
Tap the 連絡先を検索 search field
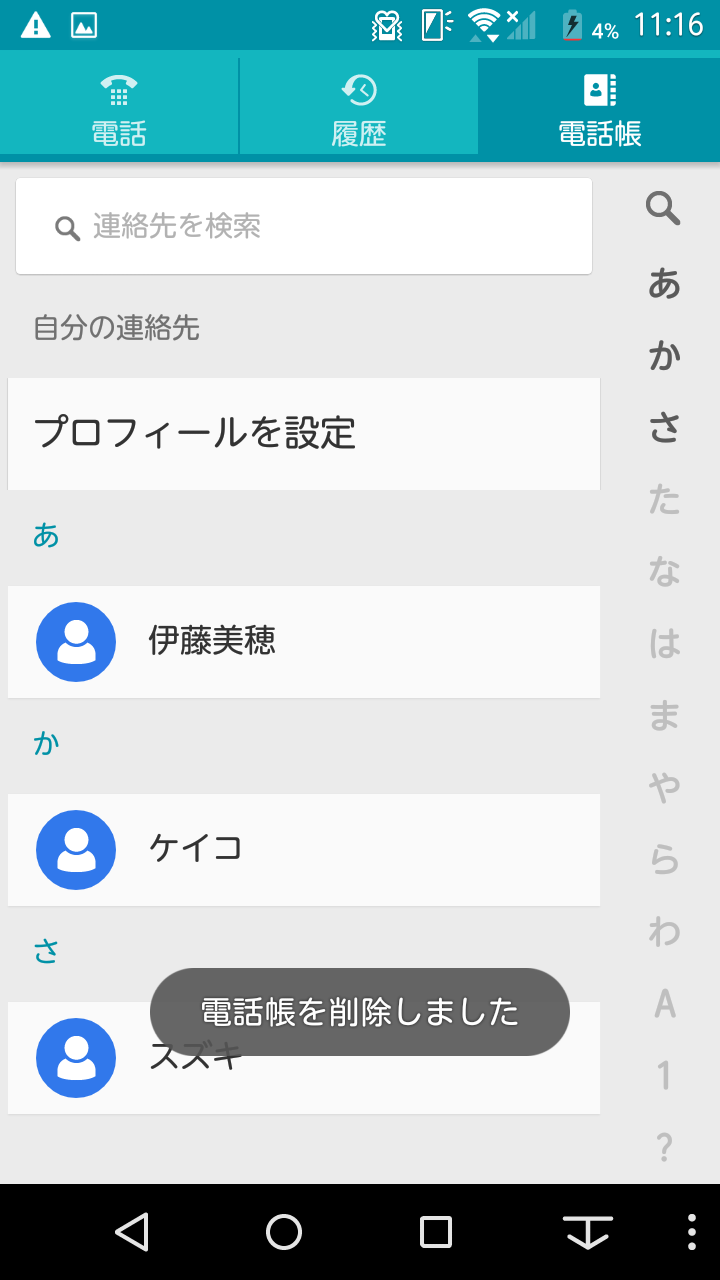click(x=304, y=227)
